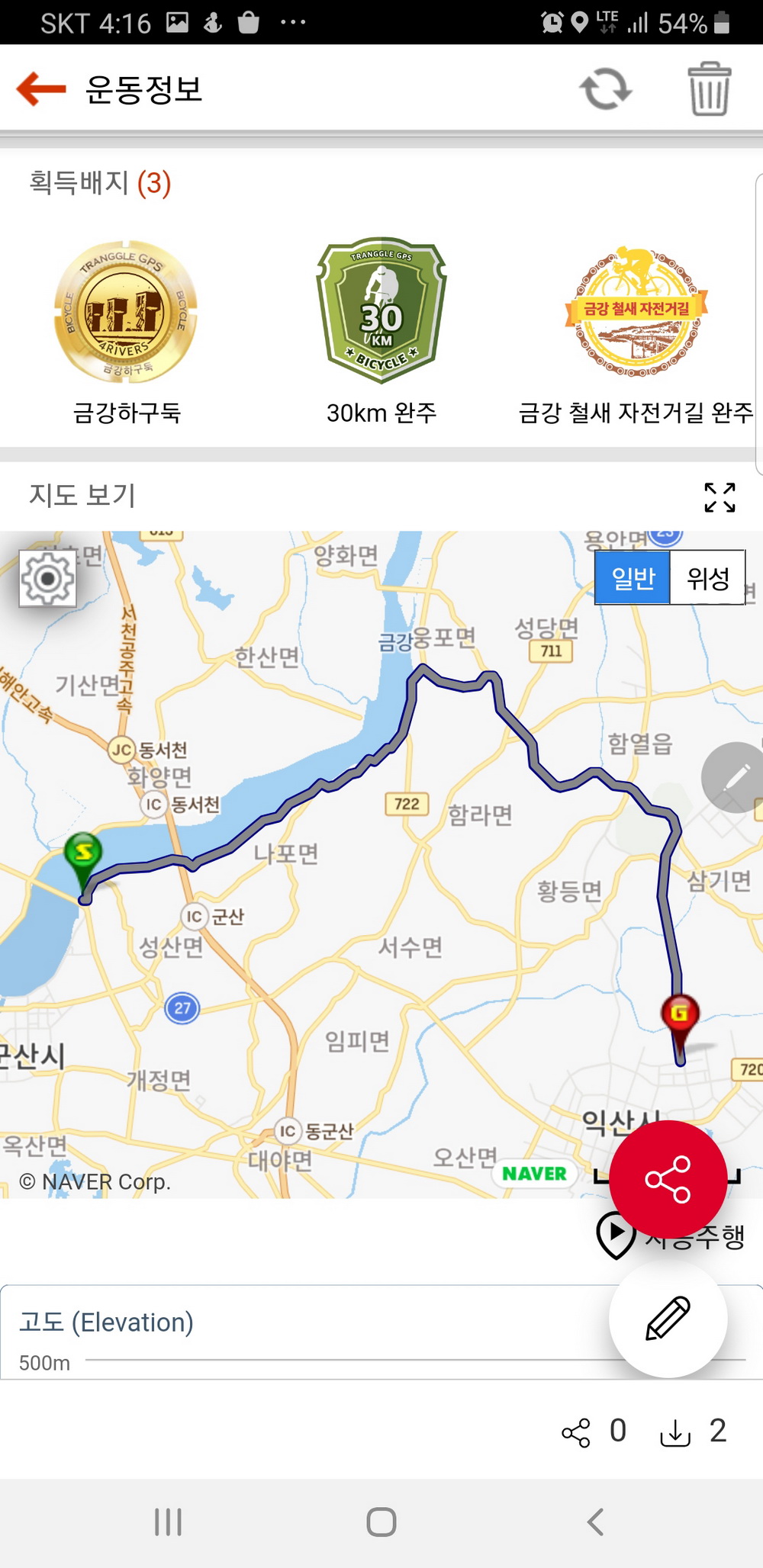Open the 30km 완주 badge
Viewport: 763px width, 1568px height.
coord(381,311)
